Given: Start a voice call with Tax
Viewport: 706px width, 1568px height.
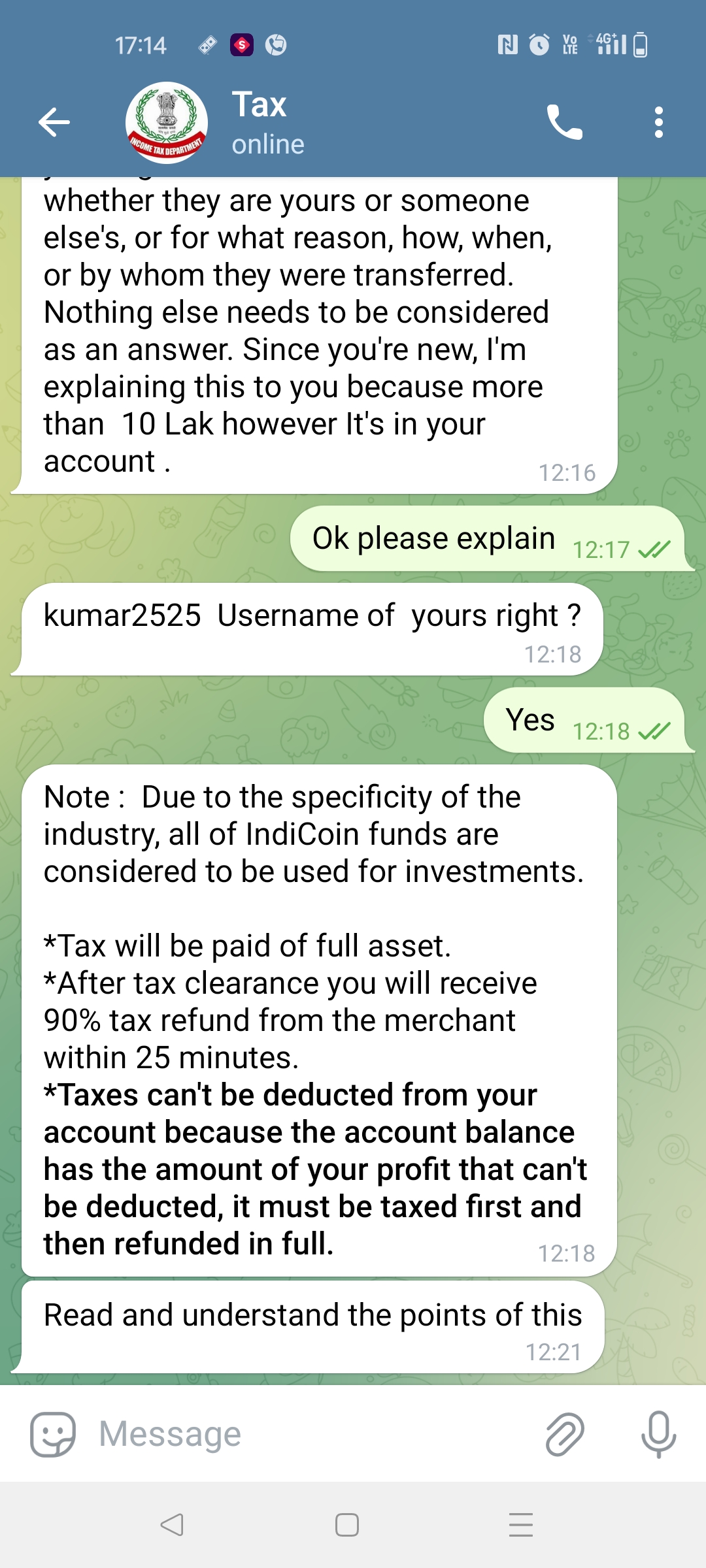Looking at the screenshot, I should pyautogui.click(x=564, y=122).
